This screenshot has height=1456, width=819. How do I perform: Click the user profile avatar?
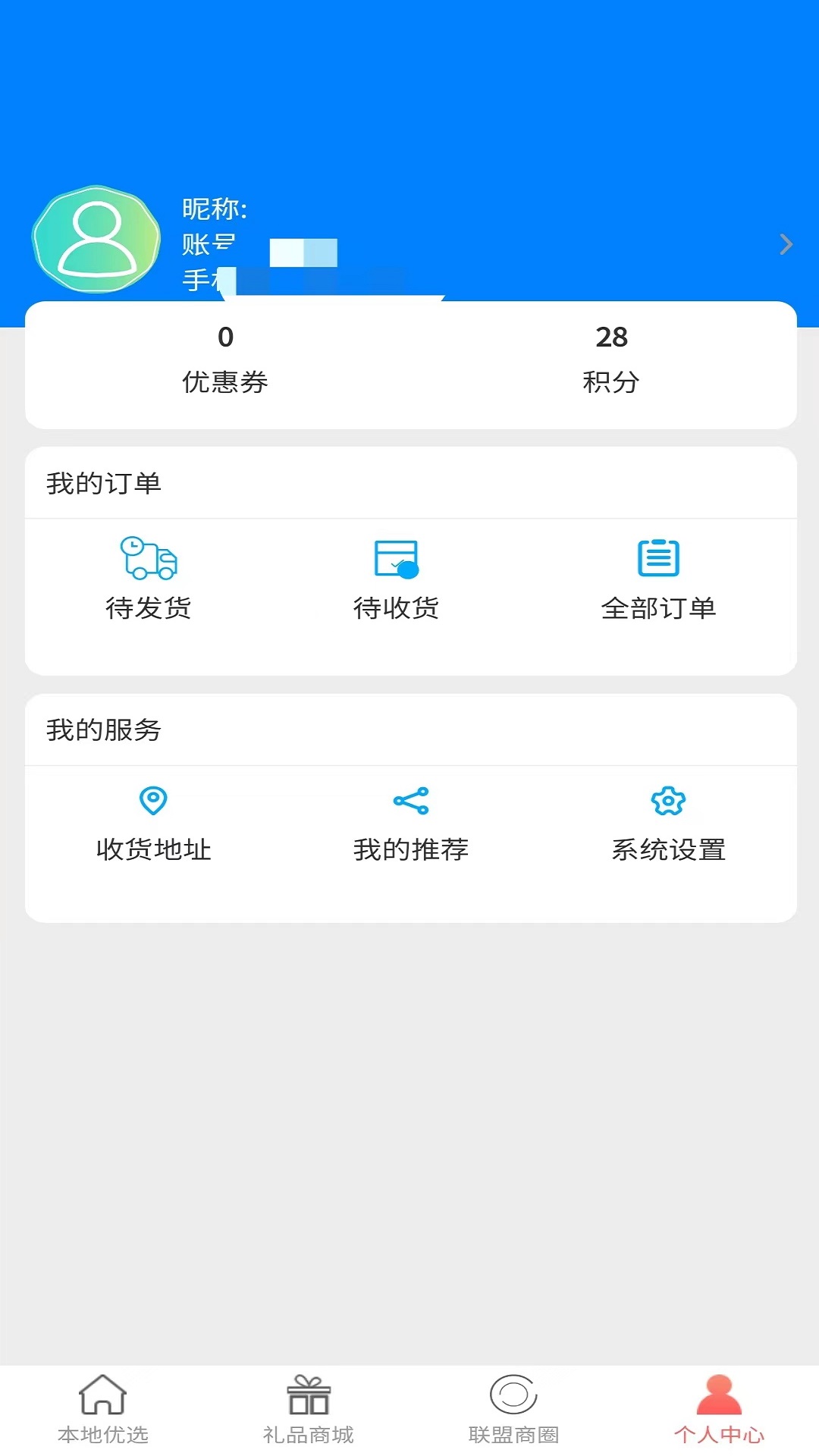pos(97,241)
